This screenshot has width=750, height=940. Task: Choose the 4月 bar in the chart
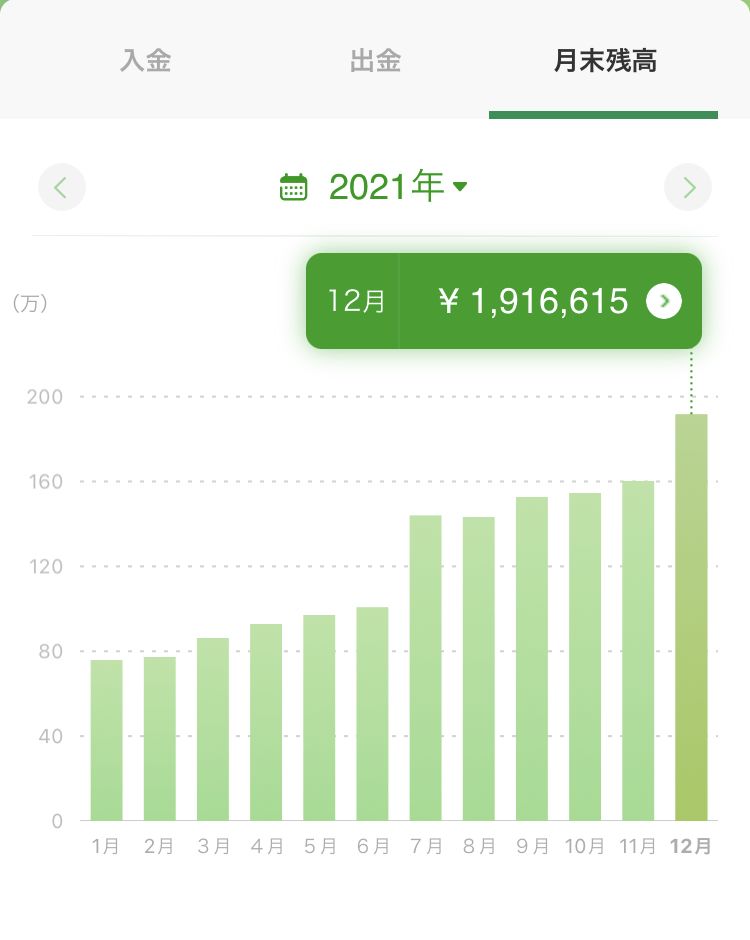pos(266,722)
